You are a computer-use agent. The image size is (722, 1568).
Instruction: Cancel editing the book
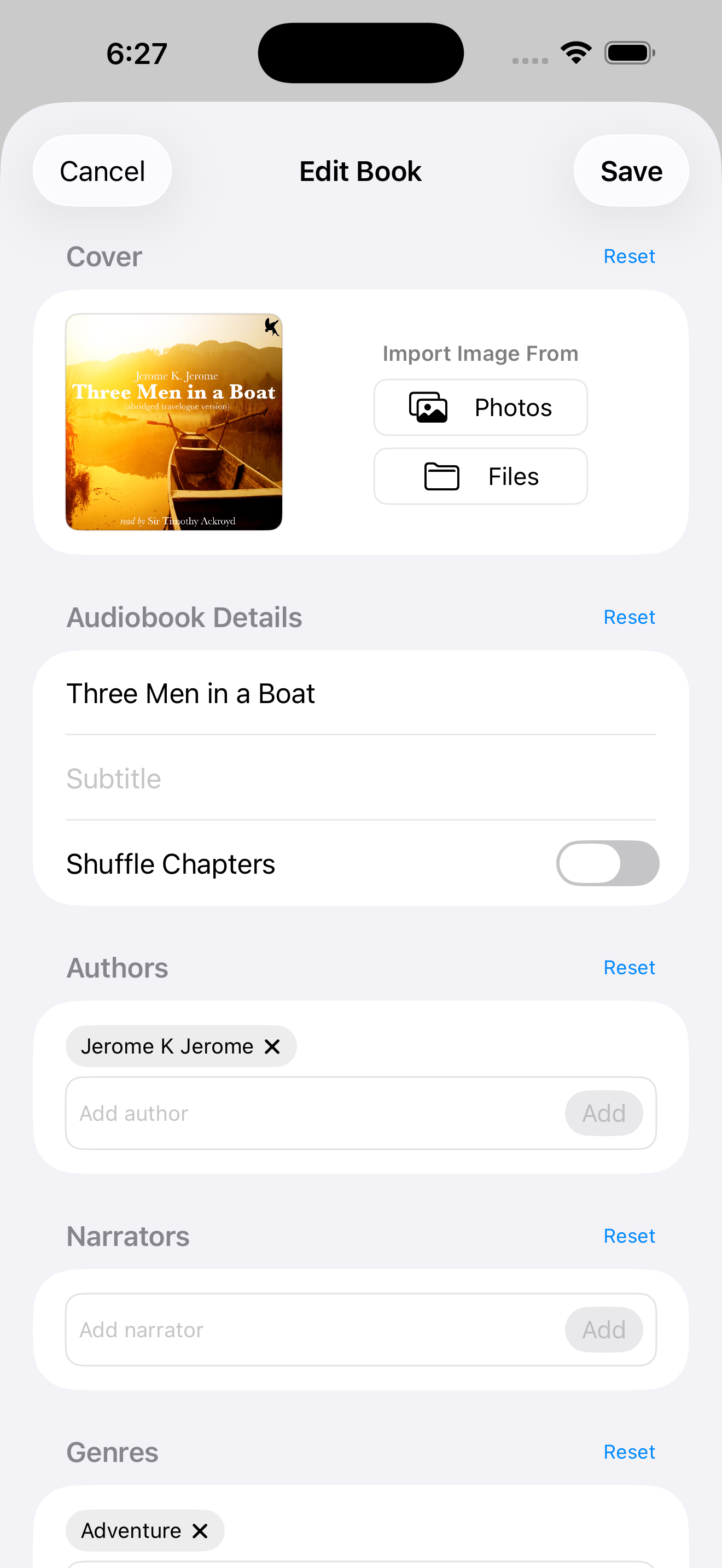pyautogui.click(x=102, y=171)
